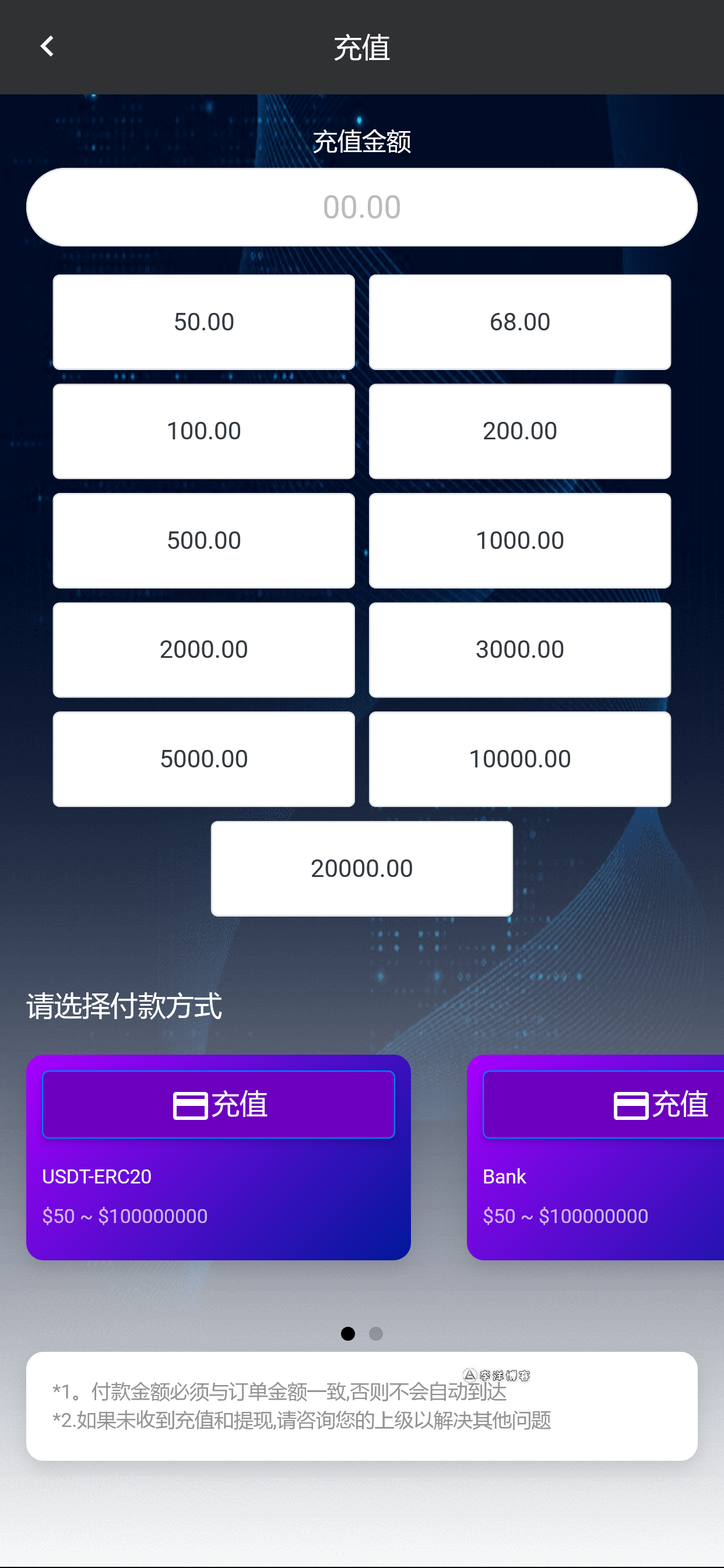
Task: Select the 2000.00 preset amount
Action: tap(203, 650)
